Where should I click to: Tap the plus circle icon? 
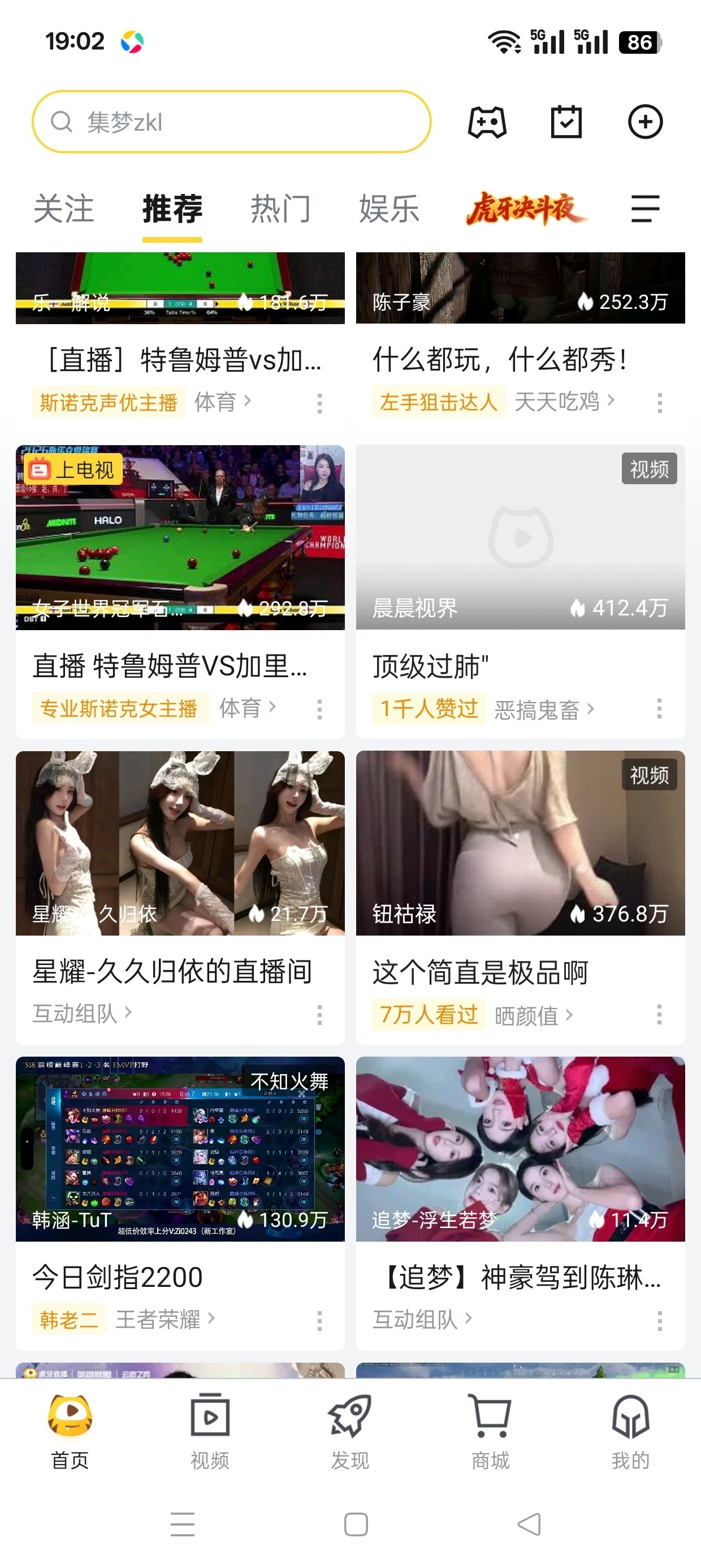[645, 122]
